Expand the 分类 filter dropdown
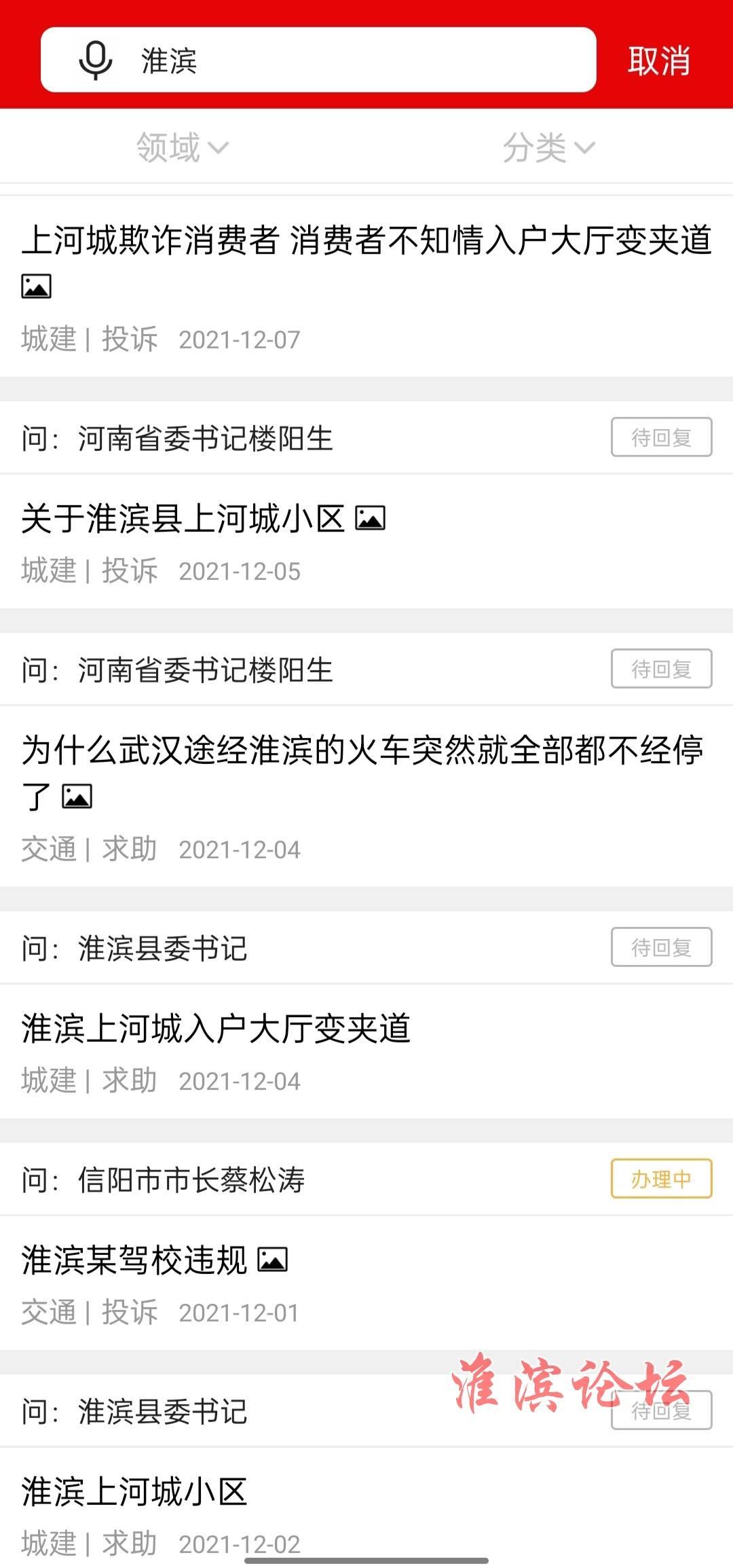Screen dimensions: 733x1568 (548, 147)
